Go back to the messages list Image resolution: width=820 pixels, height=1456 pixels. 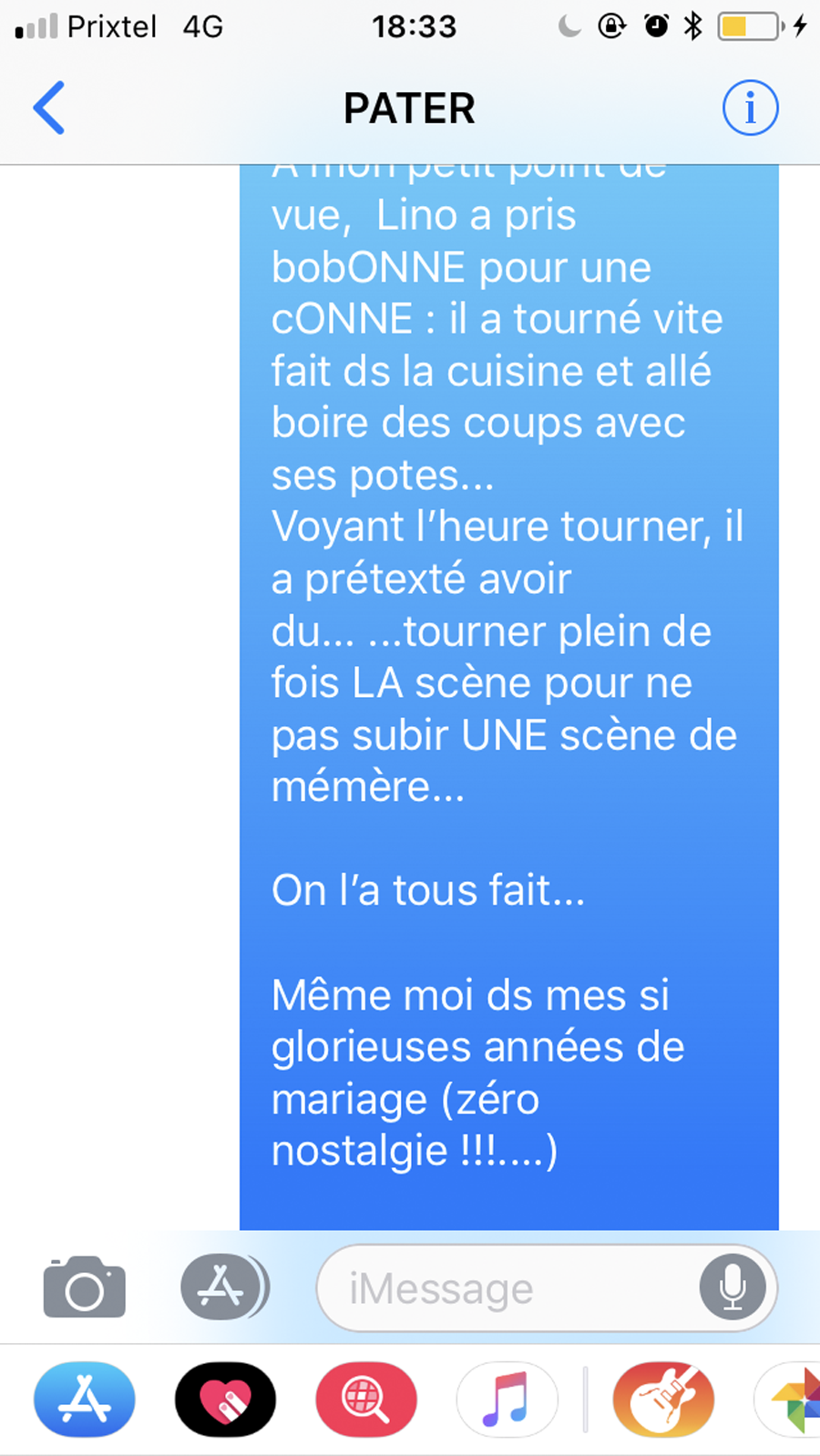[49, 108]
